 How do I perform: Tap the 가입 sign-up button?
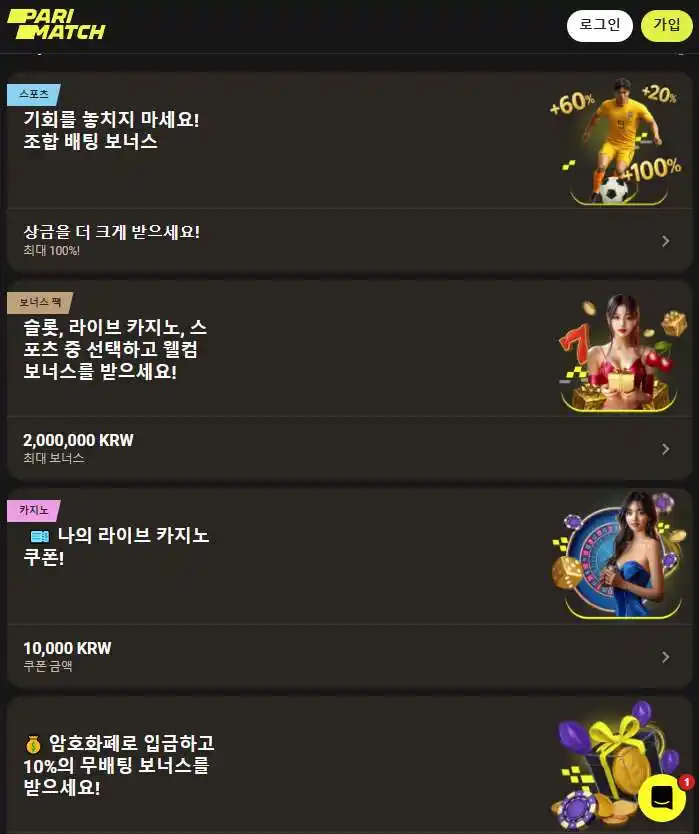click(666, 25)
